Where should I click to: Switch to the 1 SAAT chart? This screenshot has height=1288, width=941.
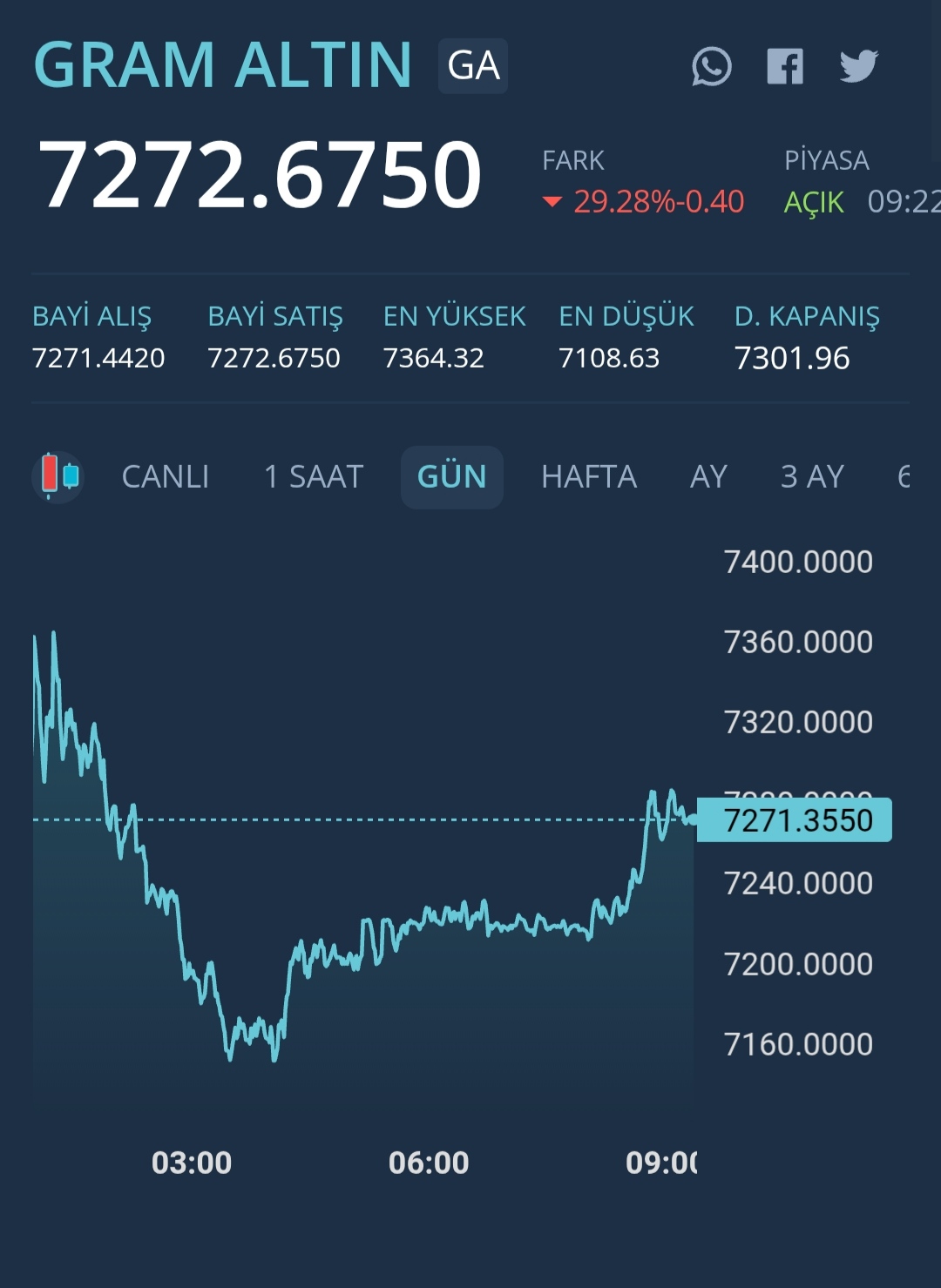click(314, 477)
